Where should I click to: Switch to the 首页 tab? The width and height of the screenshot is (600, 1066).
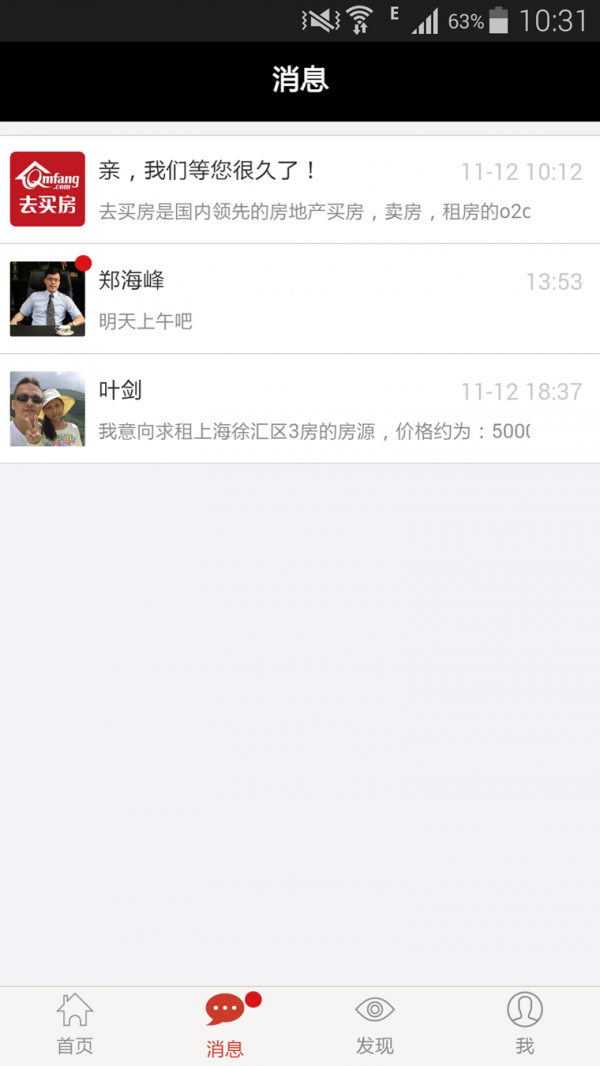pyautogui.click(x=75, y=1025)
